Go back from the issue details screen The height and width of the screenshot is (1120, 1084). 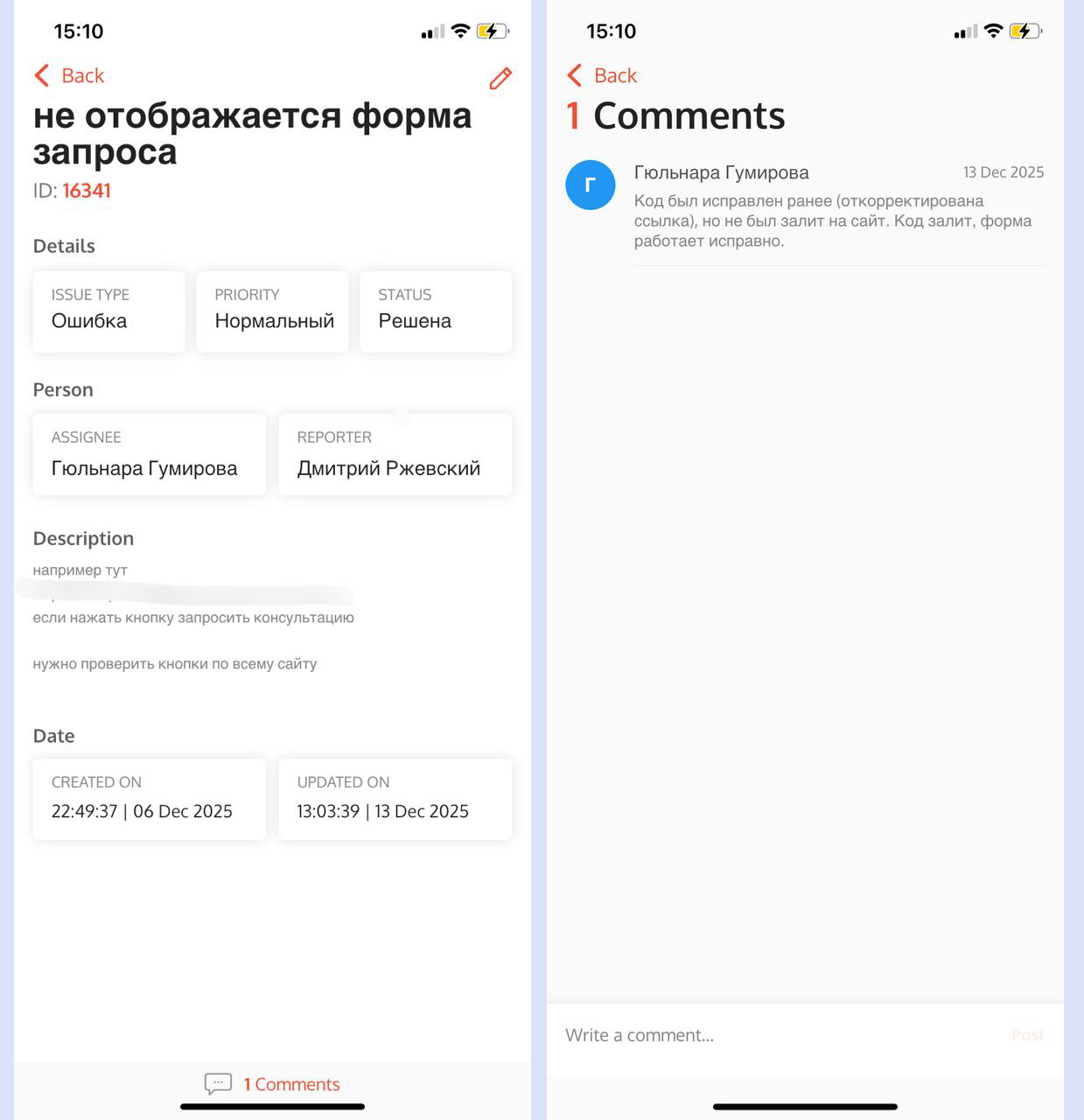70,76
